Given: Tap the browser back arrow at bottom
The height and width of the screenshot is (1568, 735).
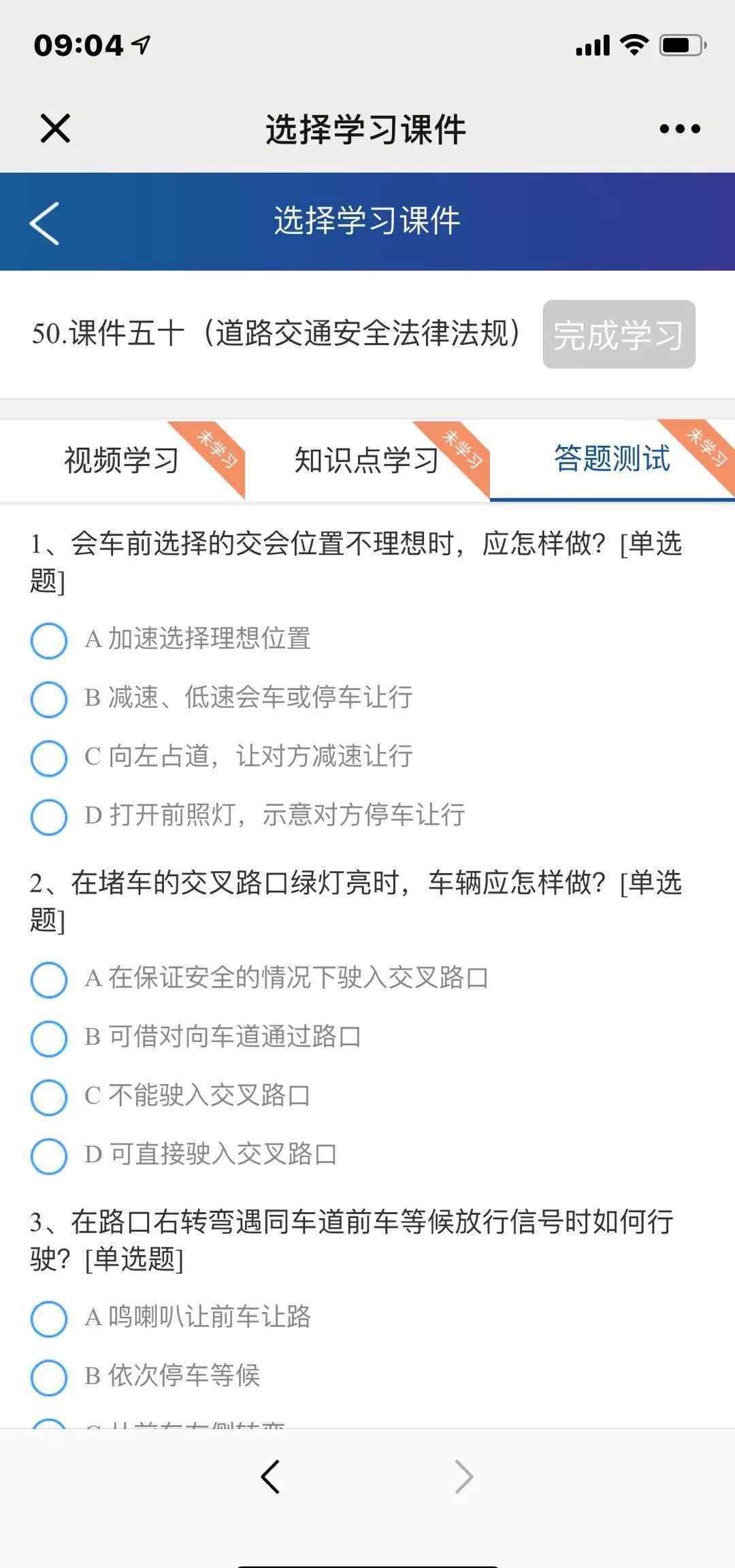Looking at the screenshot, I should click(x=270, y=1477).
